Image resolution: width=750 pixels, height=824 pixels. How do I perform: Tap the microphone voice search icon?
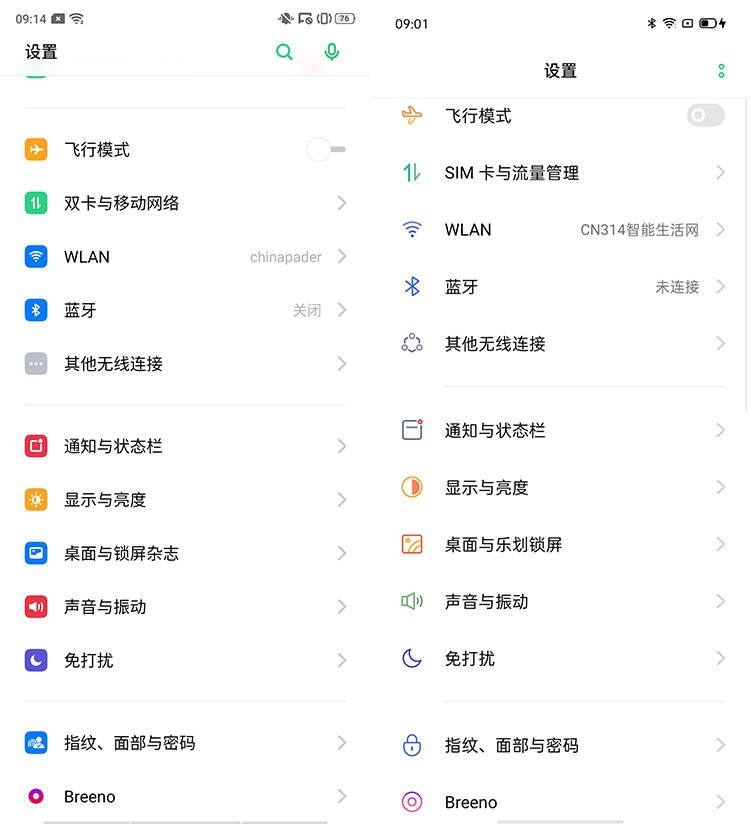click(332, 51)
